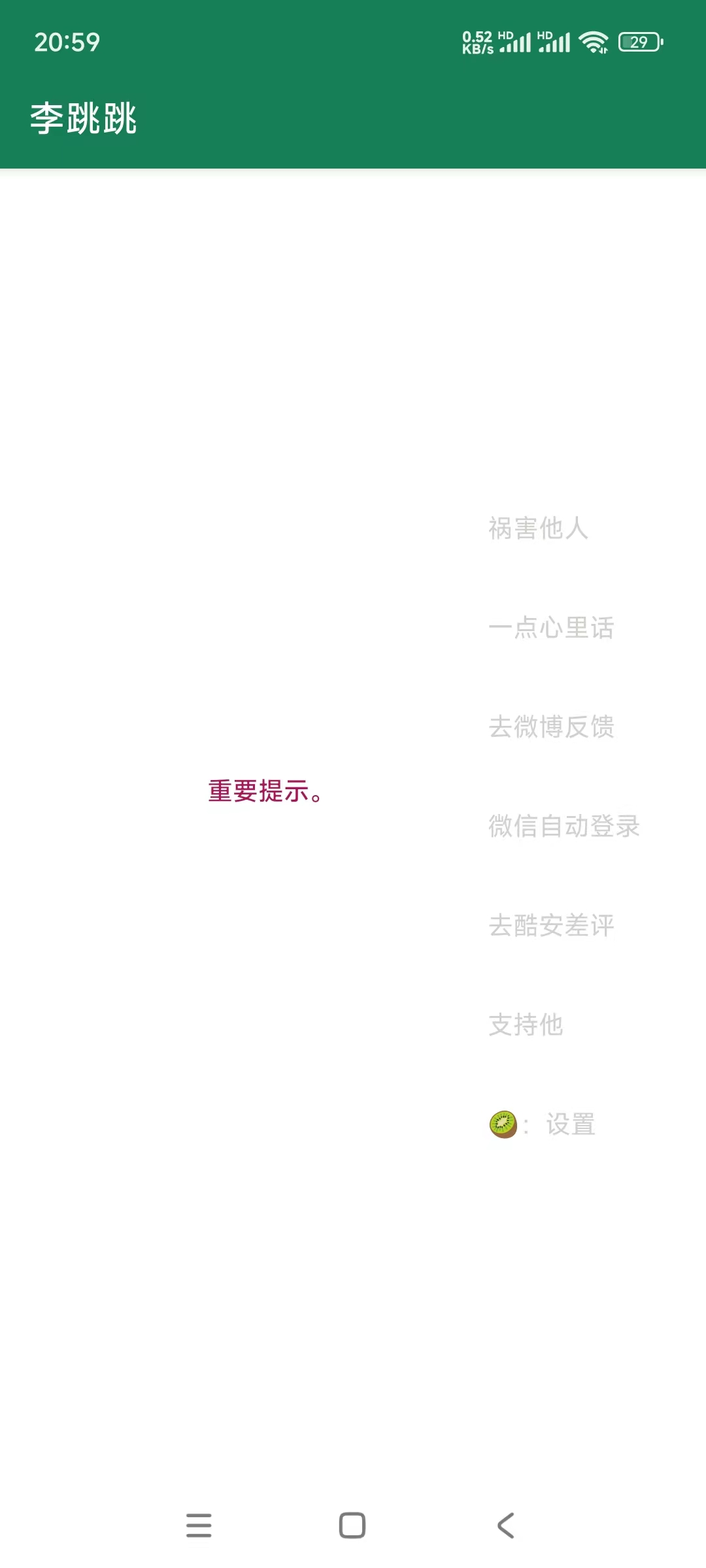Choose 去酷安差评
Image resolution: width=706 pixels, height=1568 pixels.
[551, 925]
